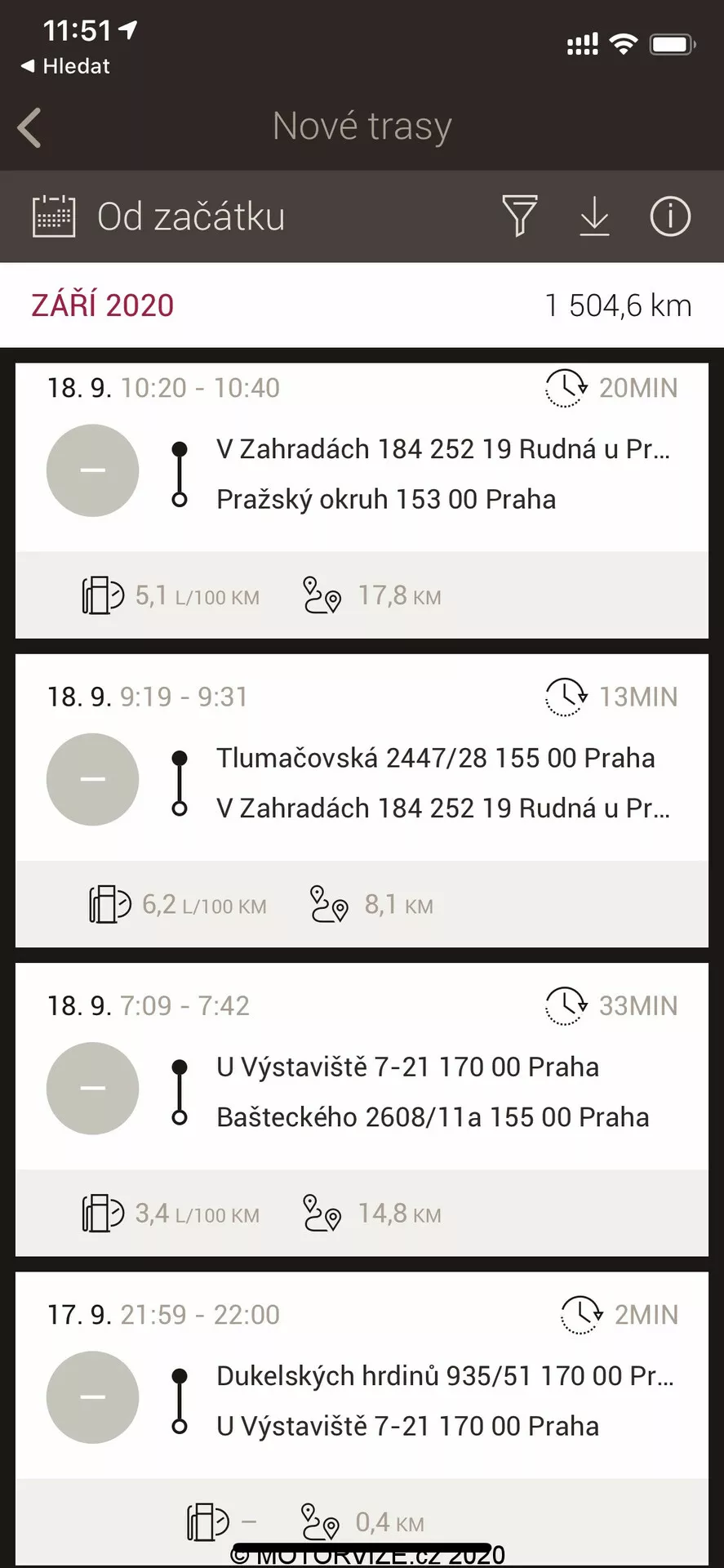The image size is (724, 1568).
Task: Collapse the ZÁŘÍ 2020 month section
Action: pyautogui.click(x=102, y=304)
